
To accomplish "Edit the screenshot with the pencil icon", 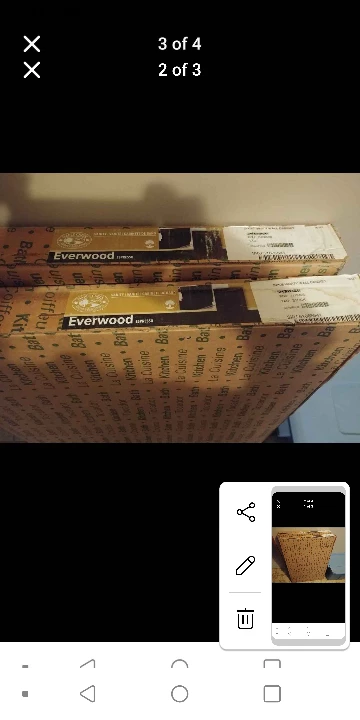I will (245, 565).
